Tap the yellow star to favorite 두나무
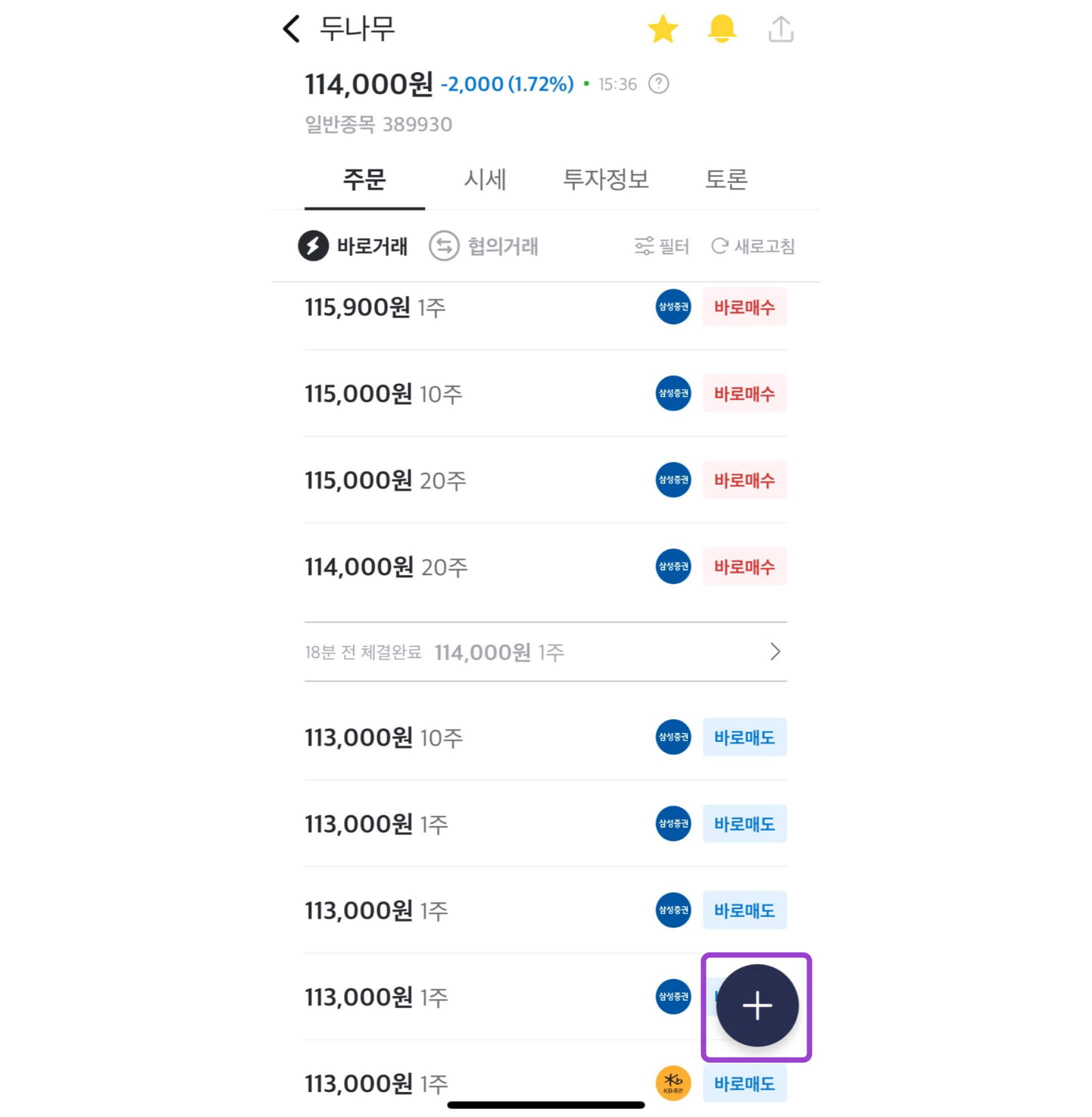This screenshot has width=1092, height=1117. tap(663, 28)
